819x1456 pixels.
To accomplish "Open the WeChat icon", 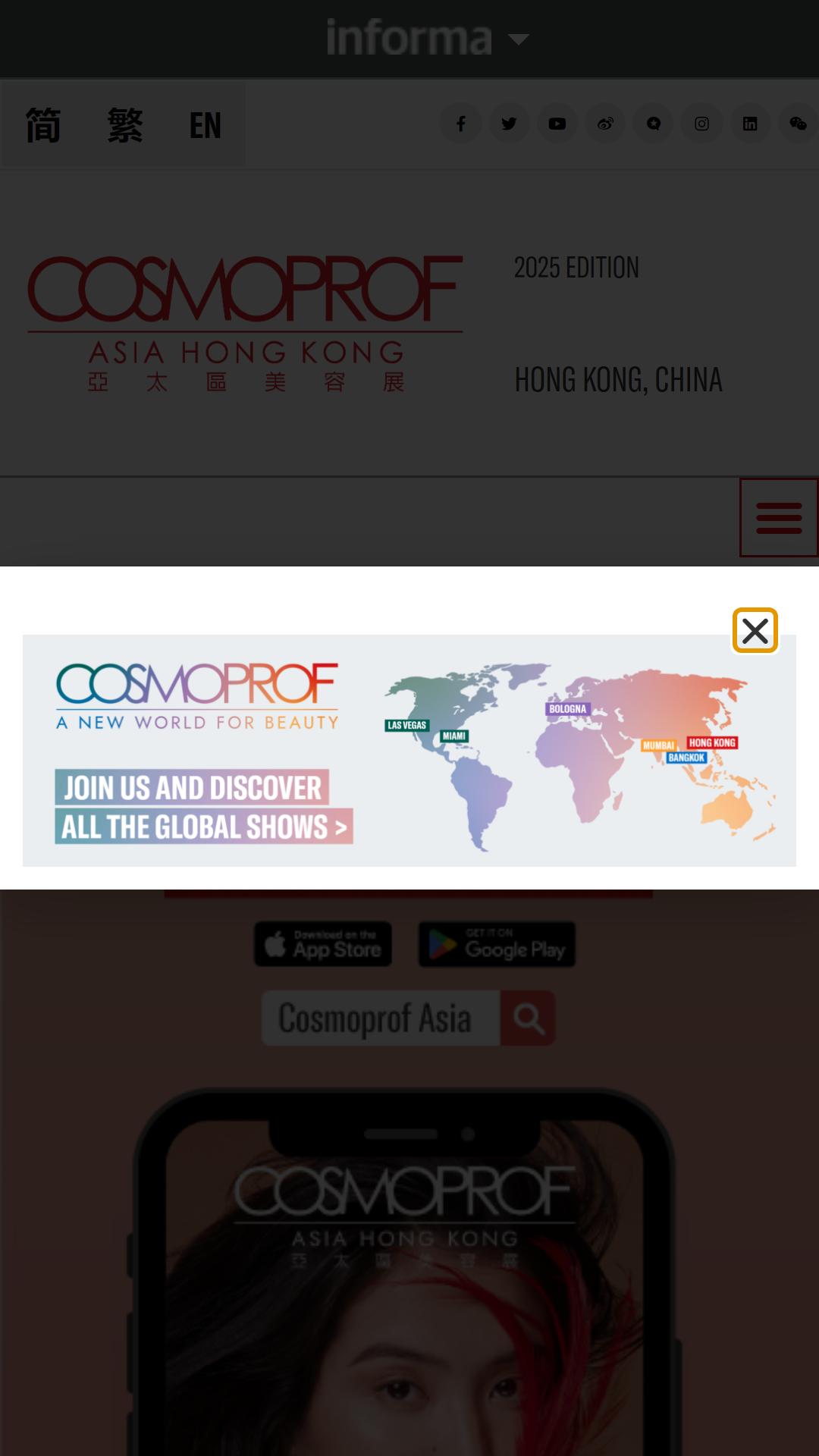I will (x=798, y=124).
